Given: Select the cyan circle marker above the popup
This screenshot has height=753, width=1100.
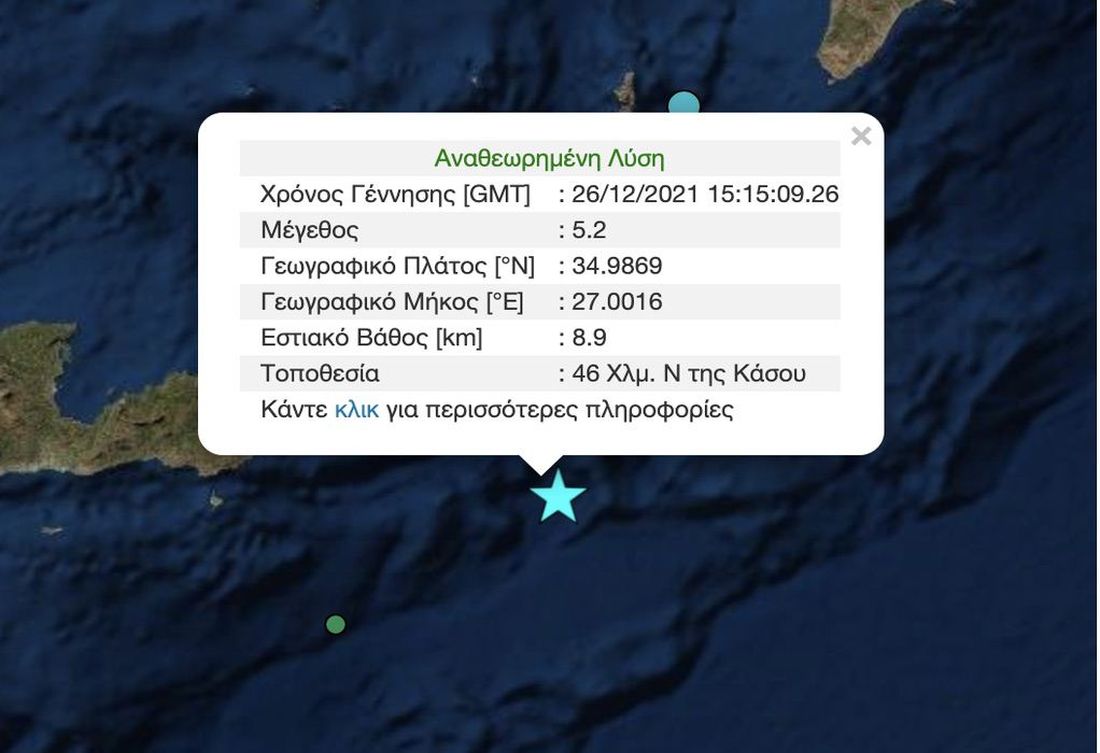Looking at the screenshot, I should point(683,103).
